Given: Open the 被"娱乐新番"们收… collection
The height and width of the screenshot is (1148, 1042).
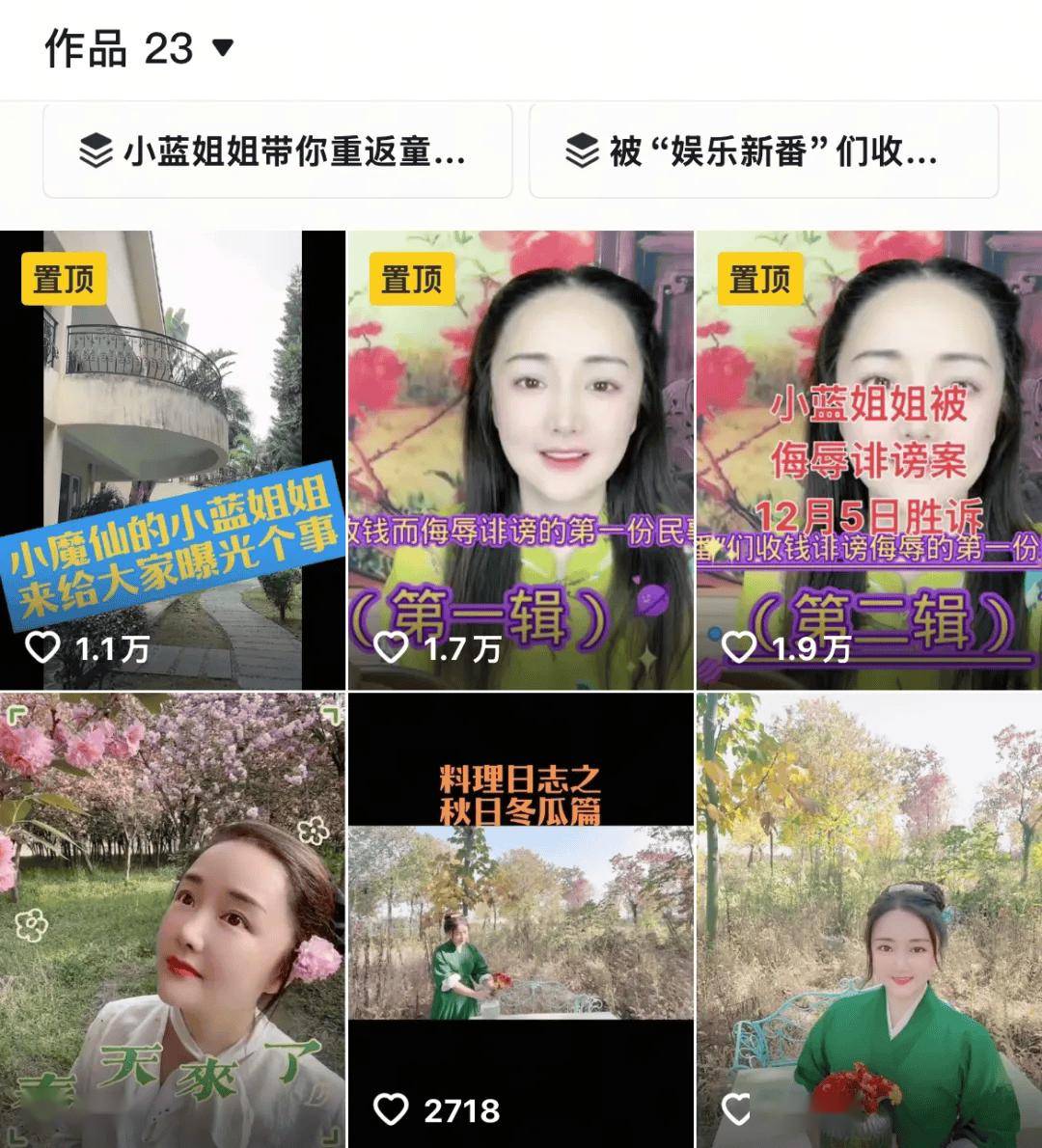Looking at the screenshot, I should point(763,151).
